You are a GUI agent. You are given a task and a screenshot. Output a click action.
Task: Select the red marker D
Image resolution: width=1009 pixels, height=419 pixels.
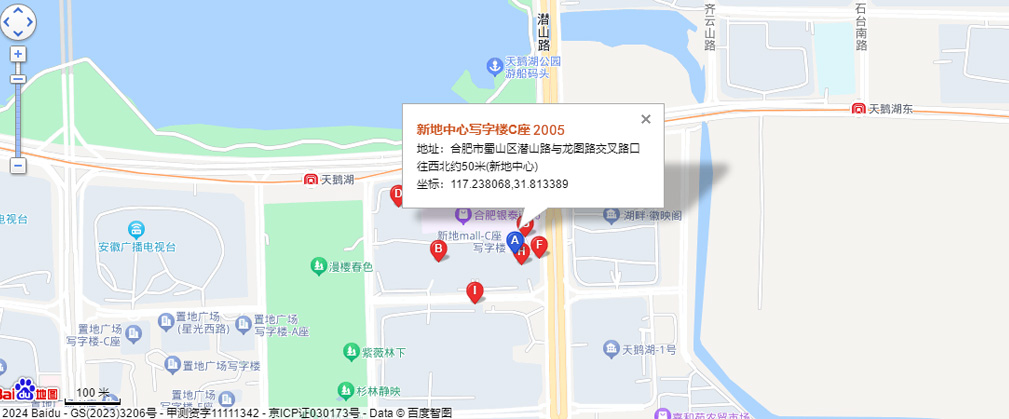coord(396,194)
